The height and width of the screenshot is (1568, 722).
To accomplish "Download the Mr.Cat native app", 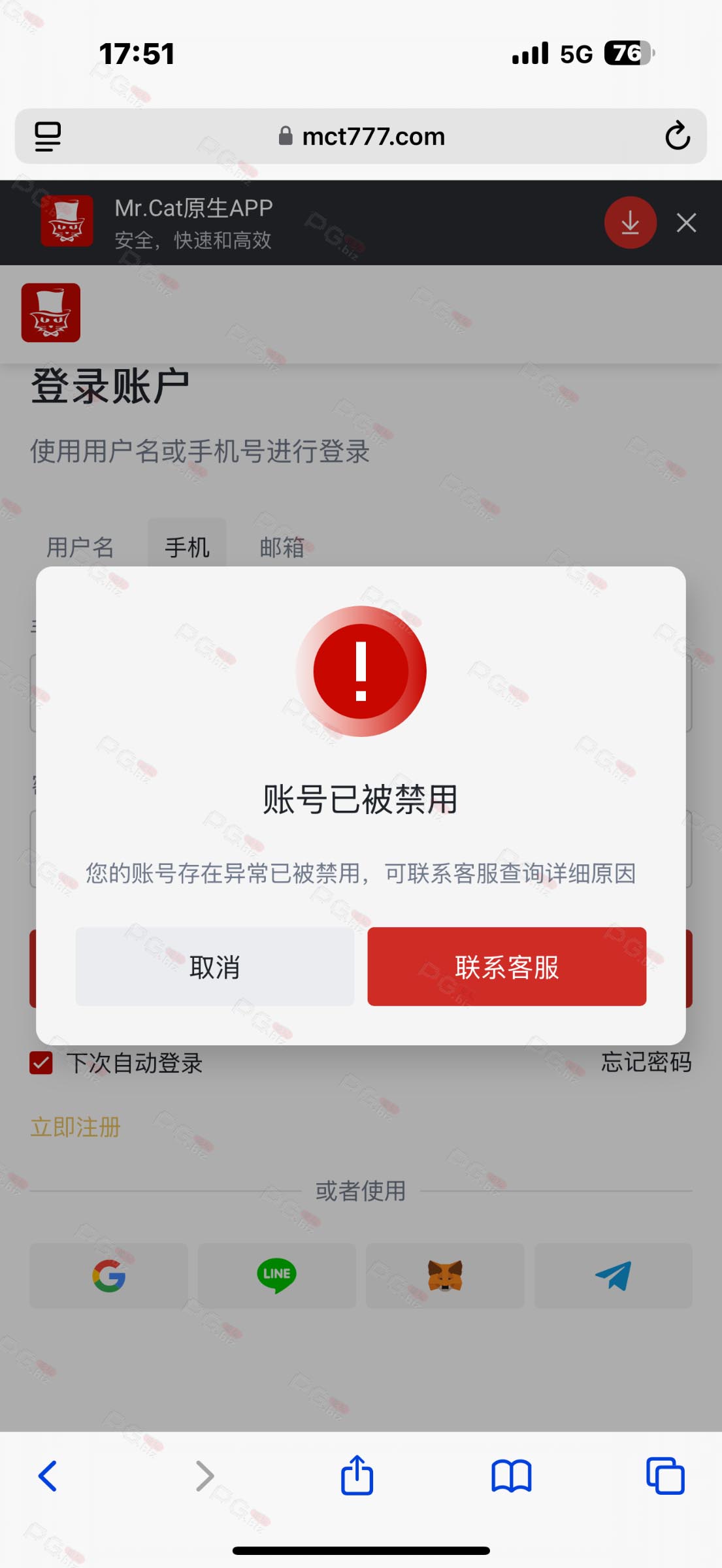I will click(x=630, y=223).
